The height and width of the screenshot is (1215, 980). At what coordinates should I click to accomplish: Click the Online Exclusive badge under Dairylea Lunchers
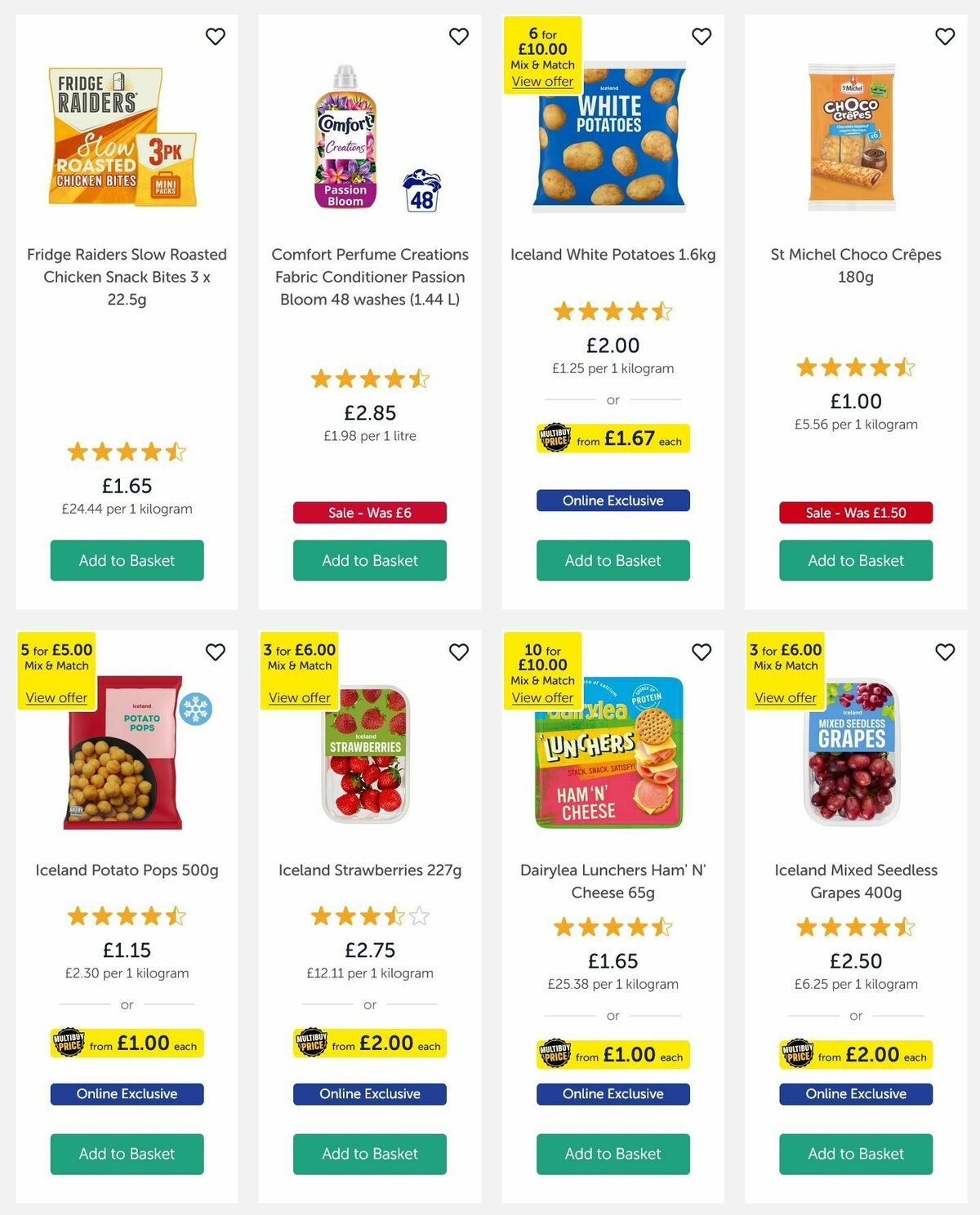pos(612,1093)
